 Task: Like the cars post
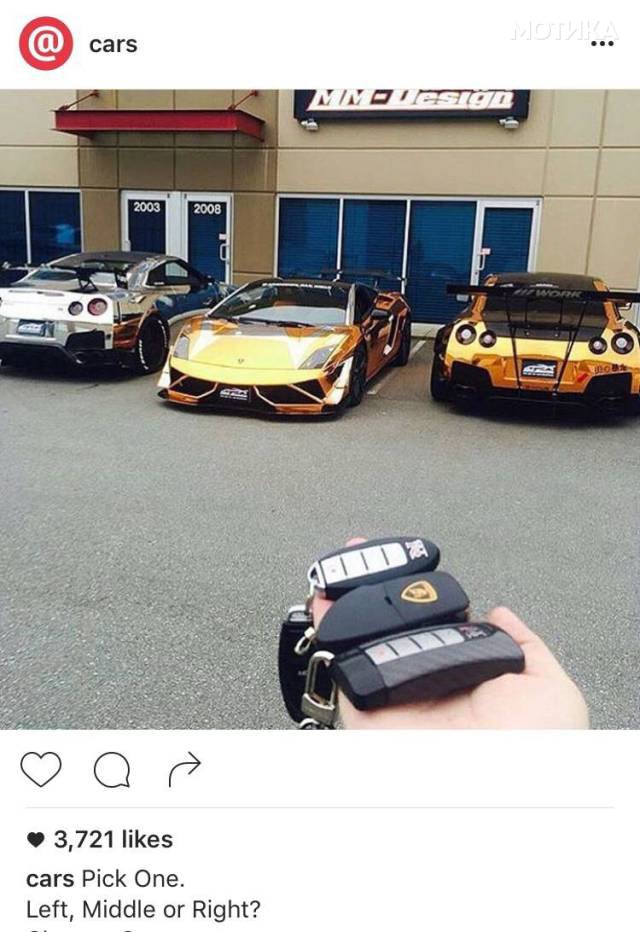click(x=41, y=769)
